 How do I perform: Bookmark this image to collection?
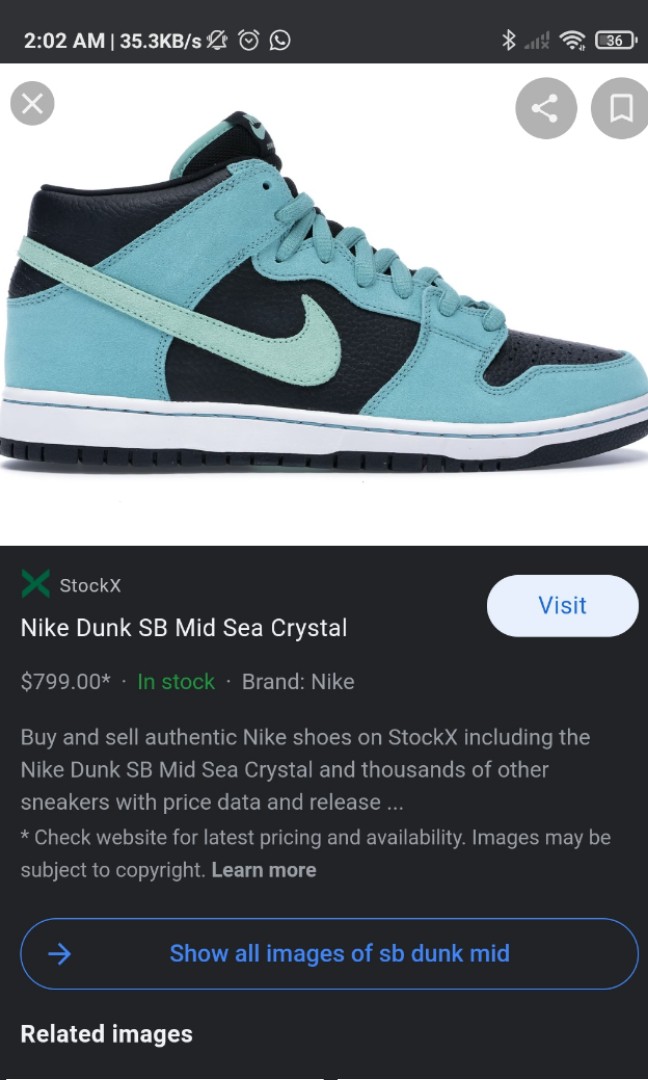(620, 109)
